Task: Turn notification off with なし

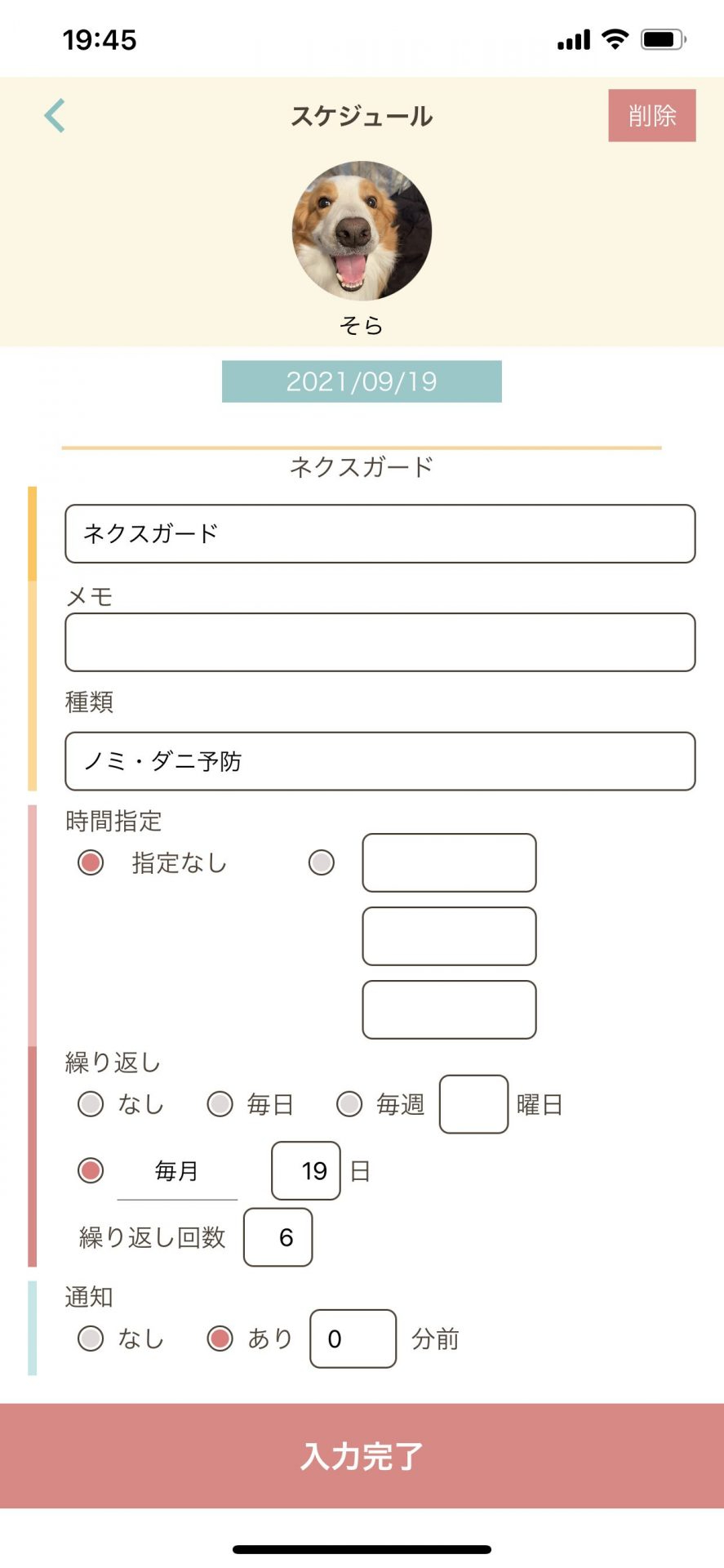Action: point(91,1339)
